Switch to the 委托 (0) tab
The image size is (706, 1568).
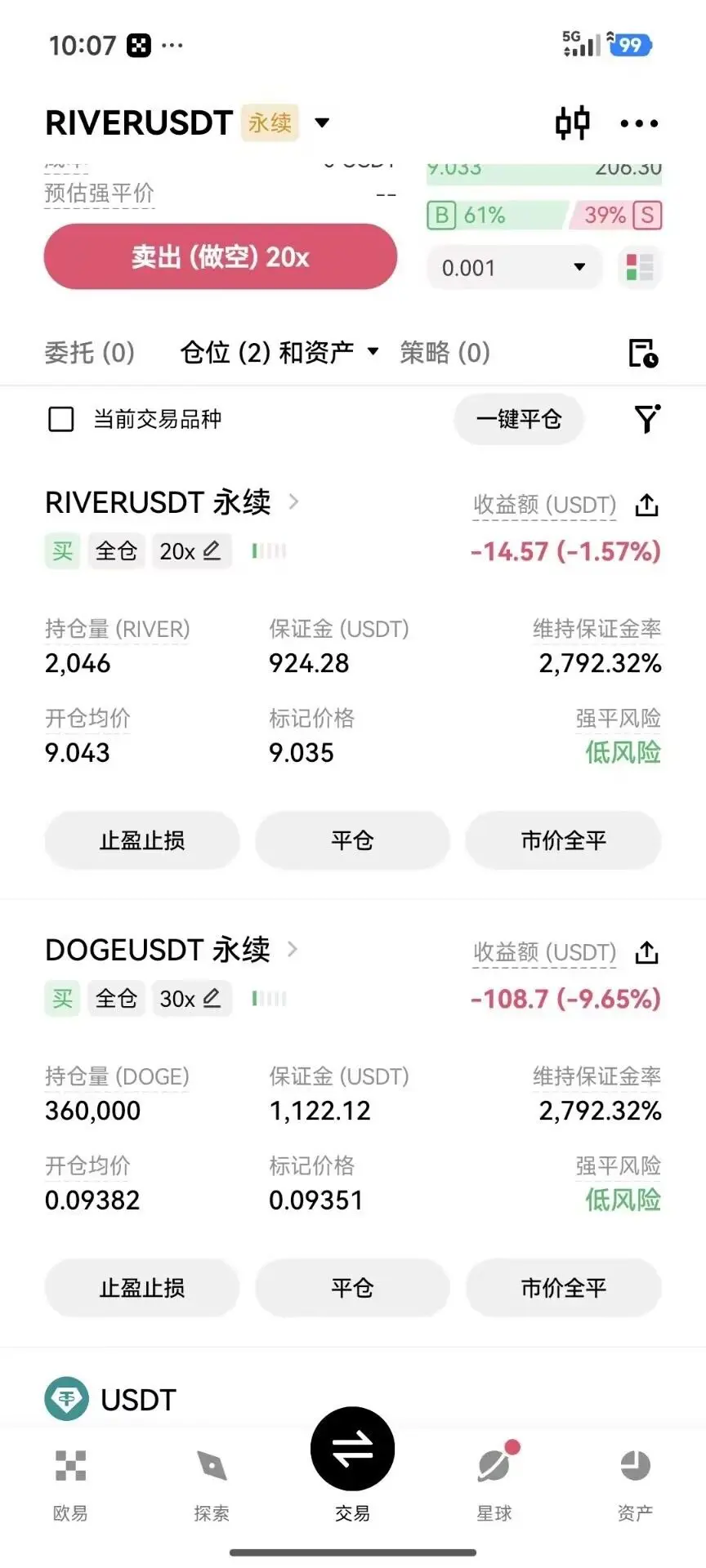[x=89, y=353]
